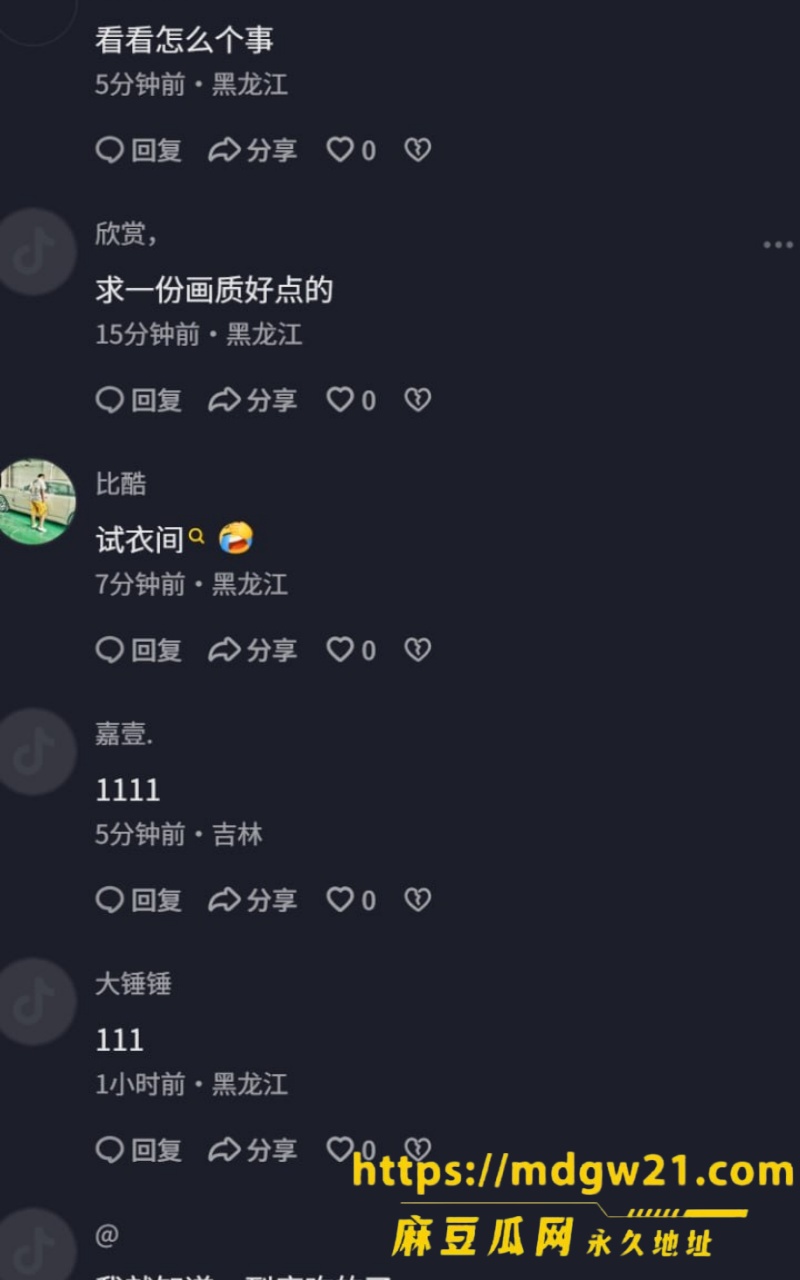Dislike 比酷's 试衣间 comment
The image size is (800, 1280).
(x=417, y=650)
